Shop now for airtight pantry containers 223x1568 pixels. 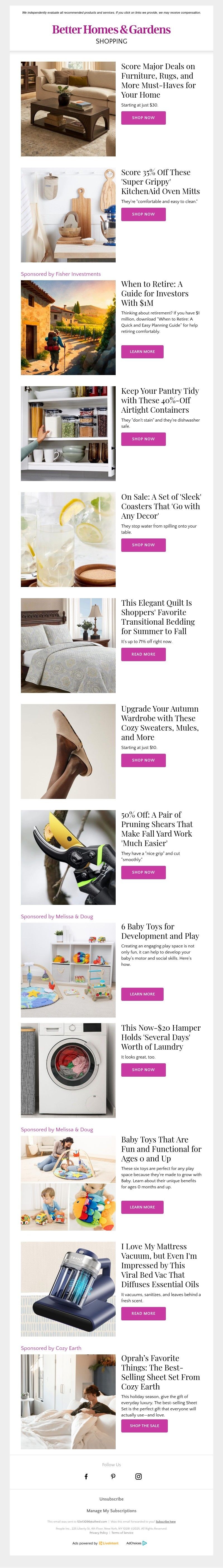(143, 439)
